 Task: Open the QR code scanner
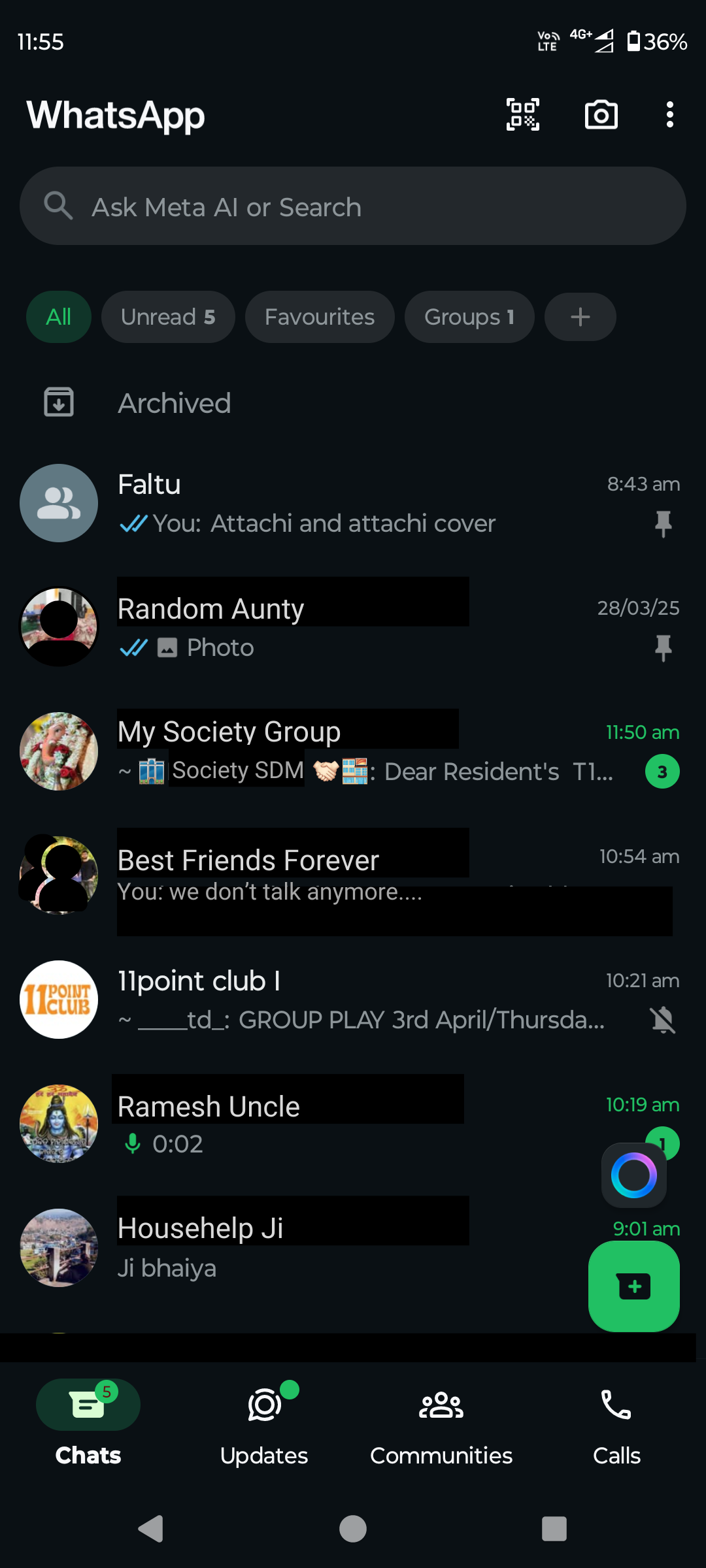click(x=522, y=115)
